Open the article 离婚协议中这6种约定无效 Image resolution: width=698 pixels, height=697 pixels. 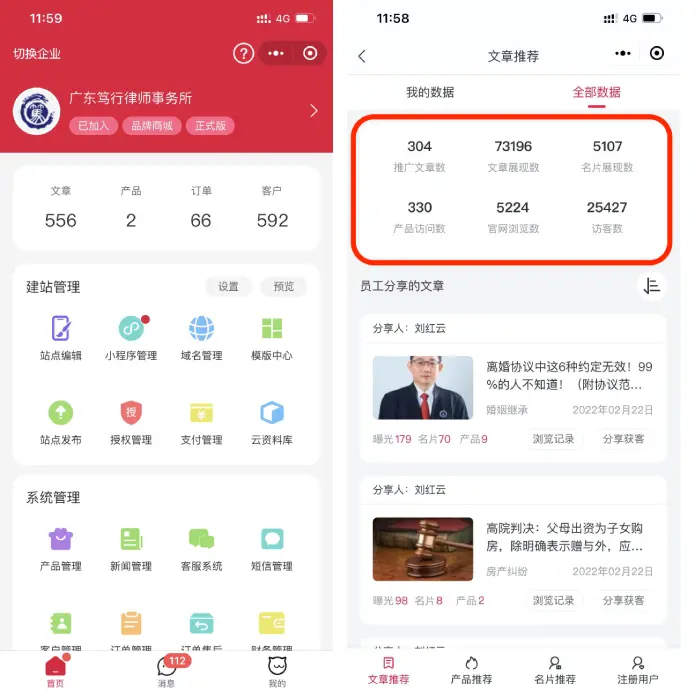(x=569, y=375)
